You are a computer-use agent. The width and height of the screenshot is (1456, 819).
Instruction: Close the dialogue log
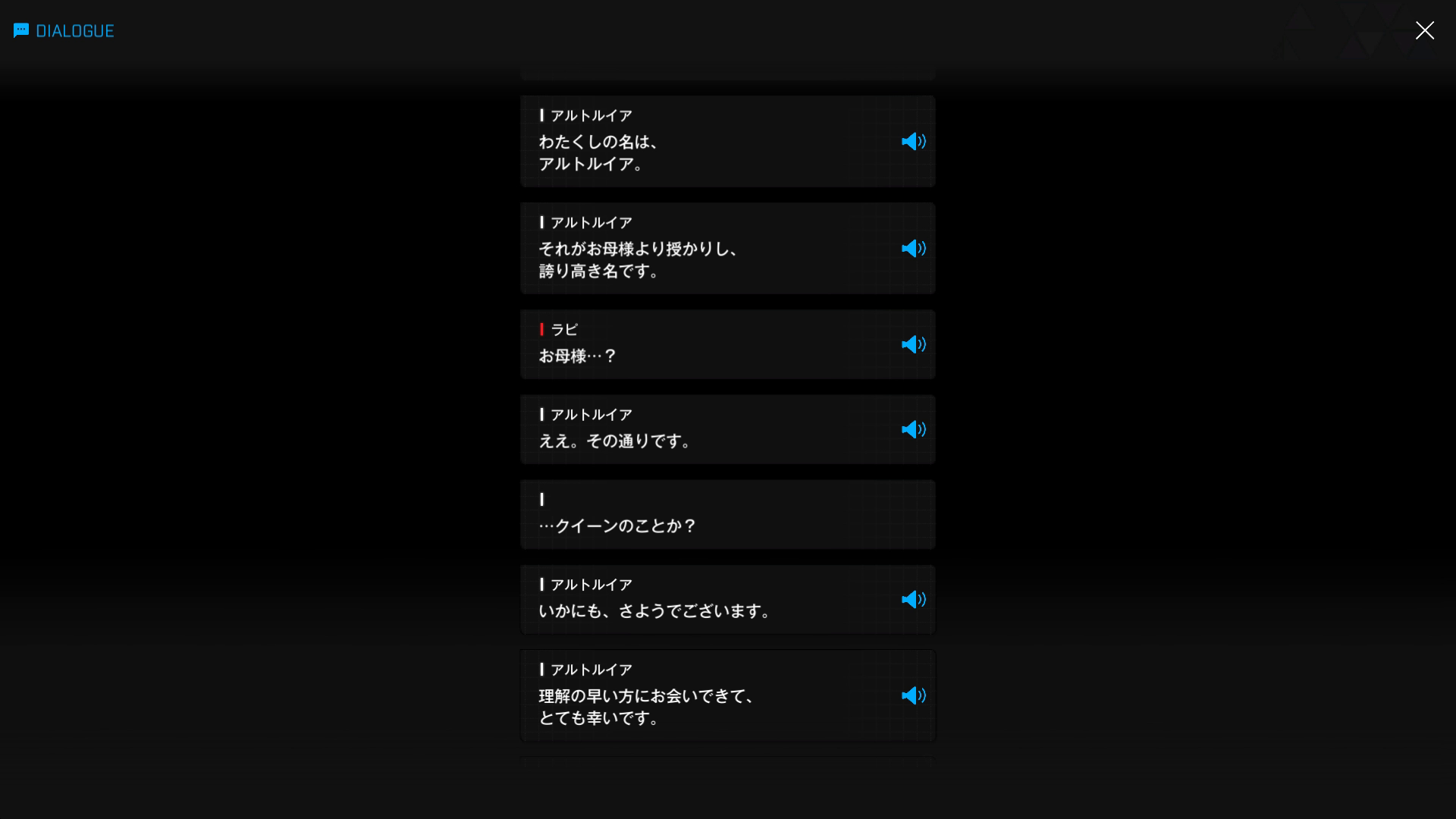coord(1424,30)
